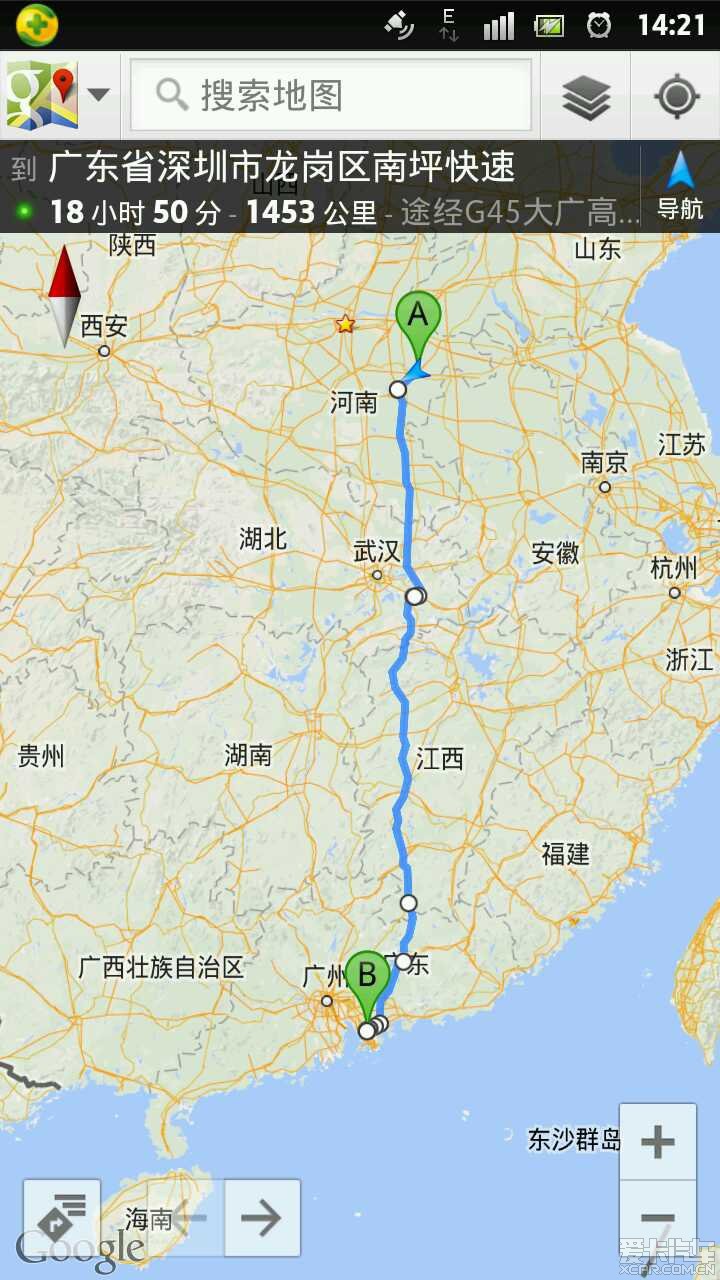Zoom in with the plus button
The height and width of the screenshot is (1280, 720).
(x=657, y=1142)
